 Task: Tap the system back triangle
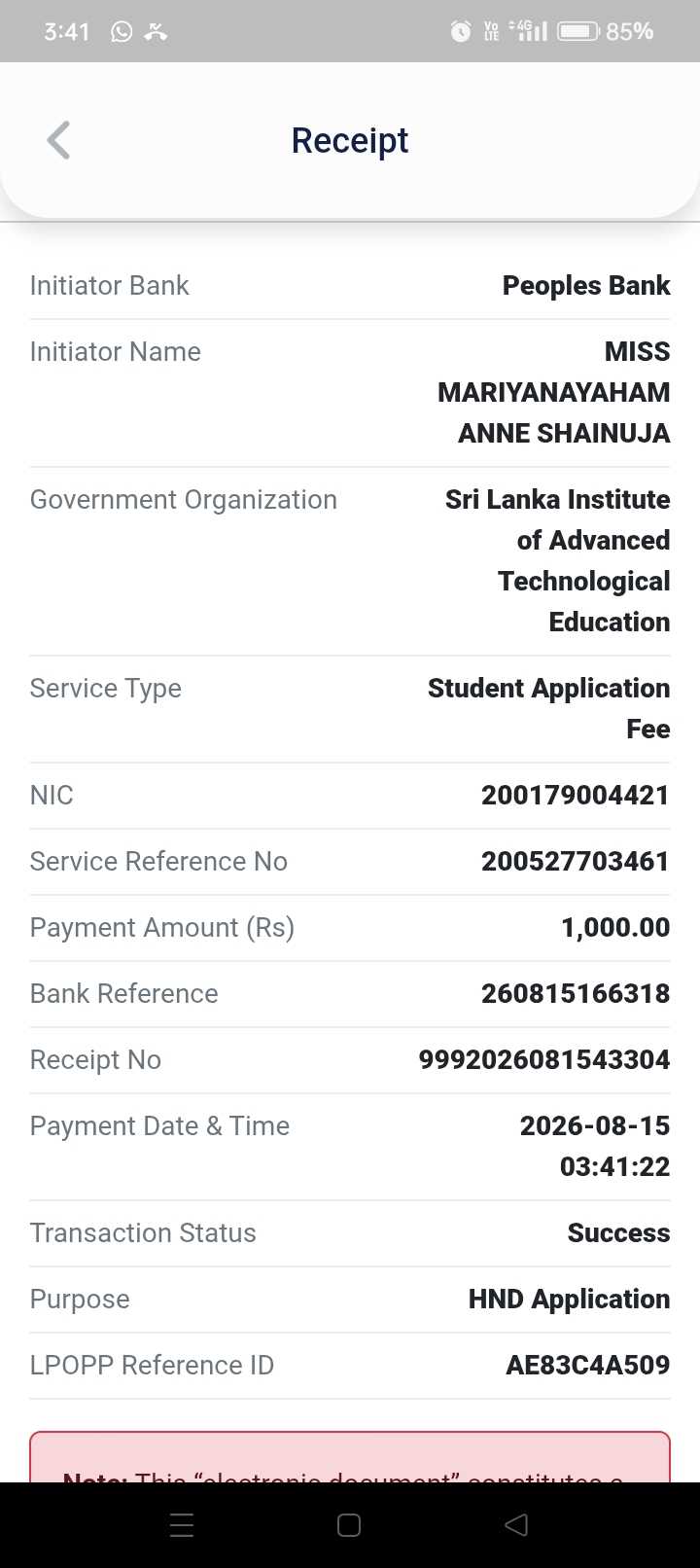516,1525
